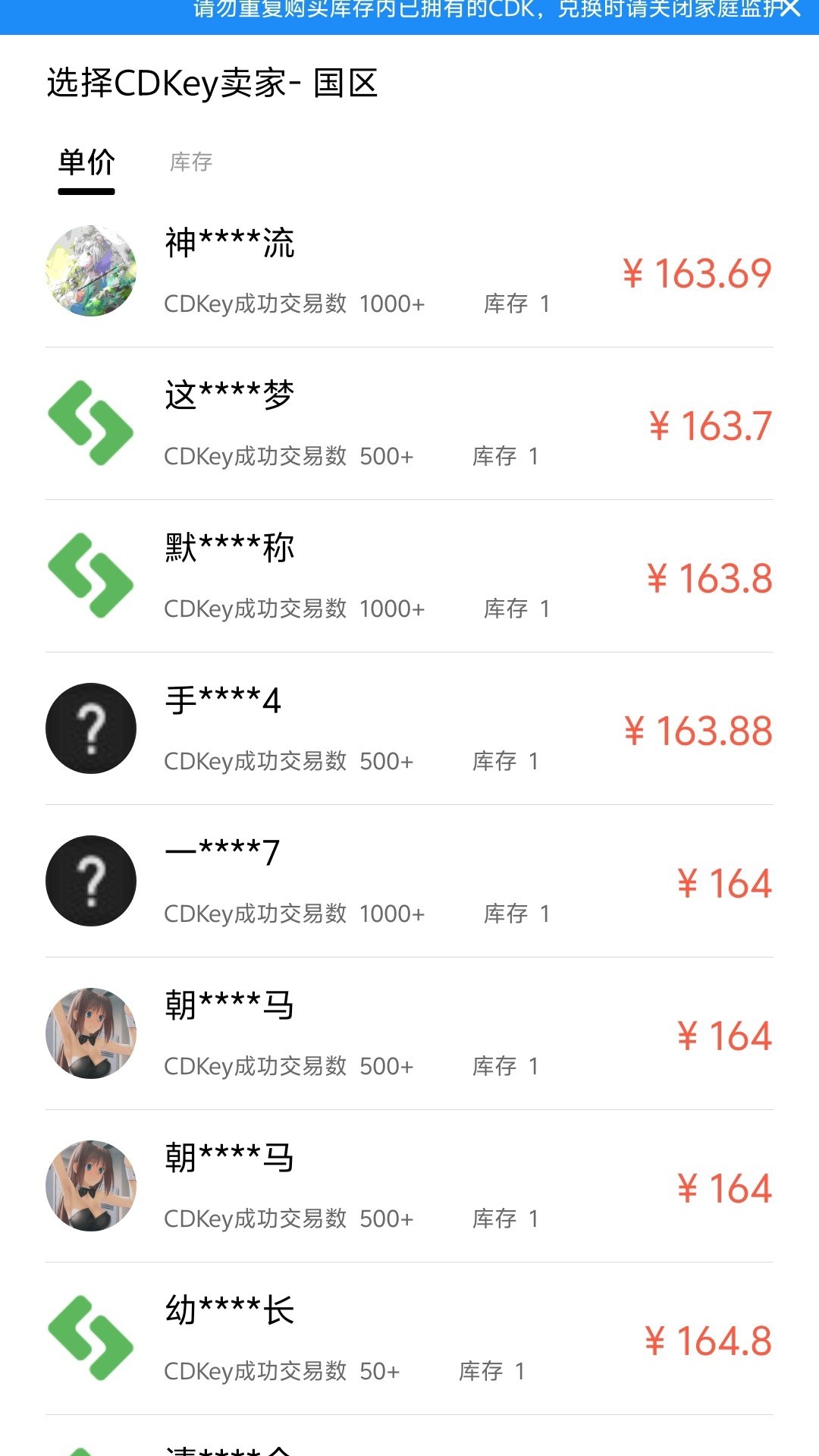Screen dimensions: 819x1456
Task: Choose seller 幼****长 priced ¥164.8
Action: click(409, 1339)
